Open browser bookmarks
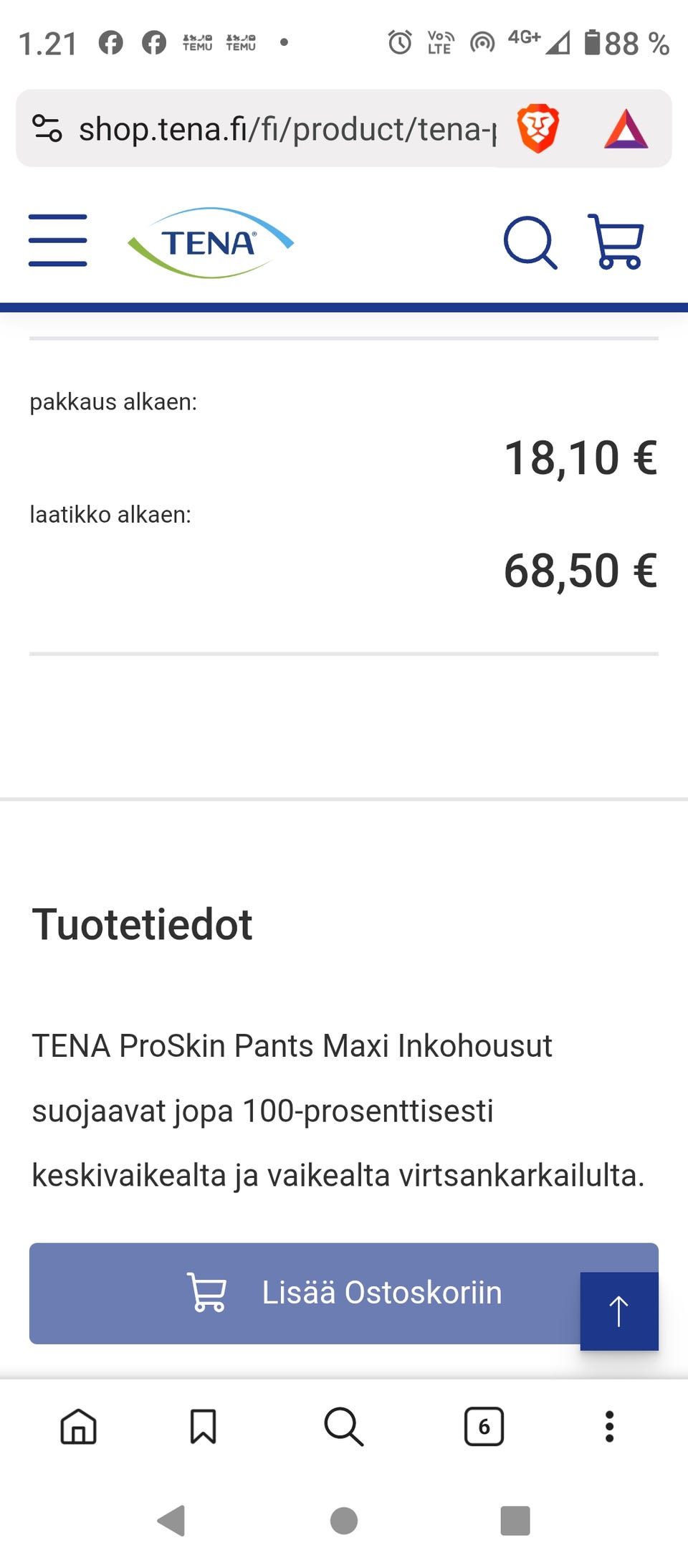Image resolution: width=688 pixels, height=1568 pixels. point(203,1426)
